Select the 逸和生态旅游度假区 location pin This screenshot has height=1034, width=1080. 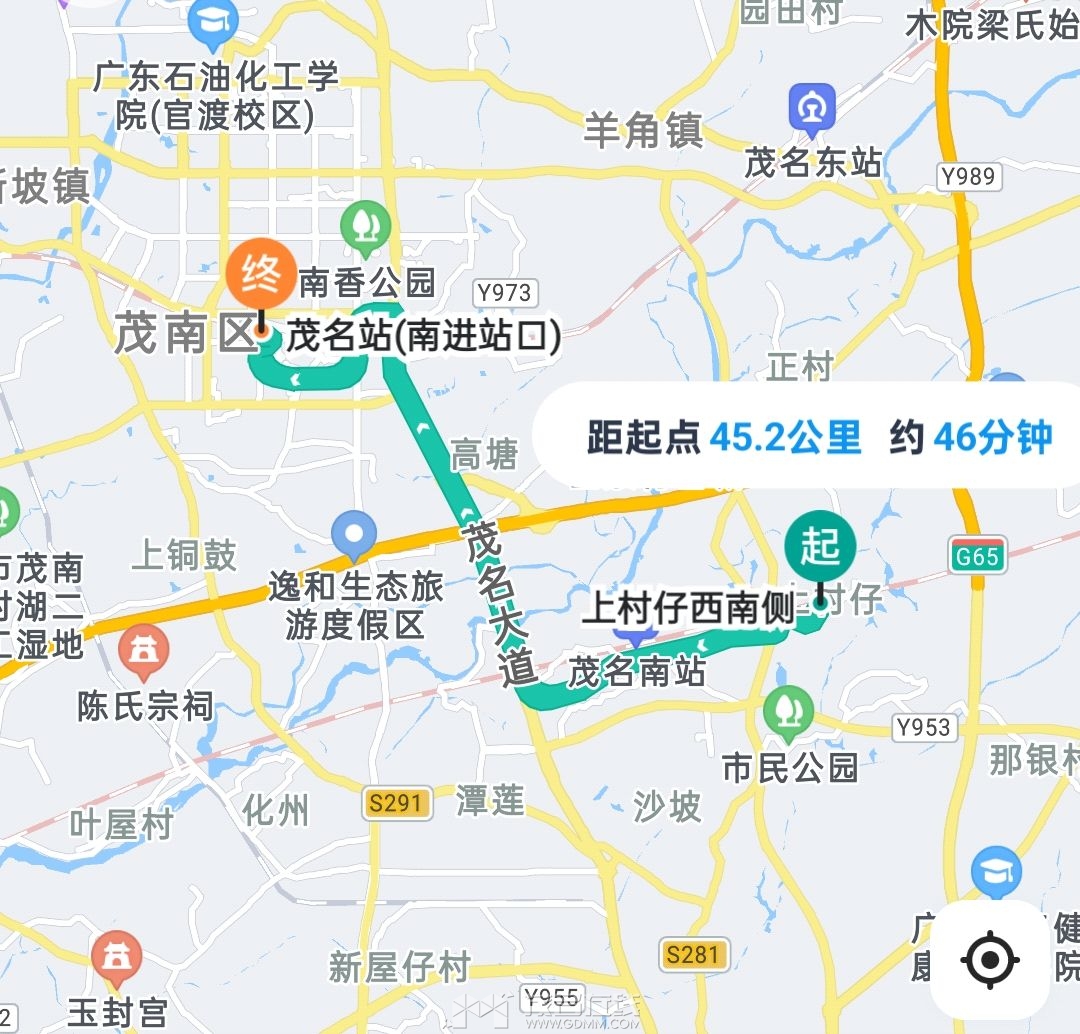tap(354, 534)
